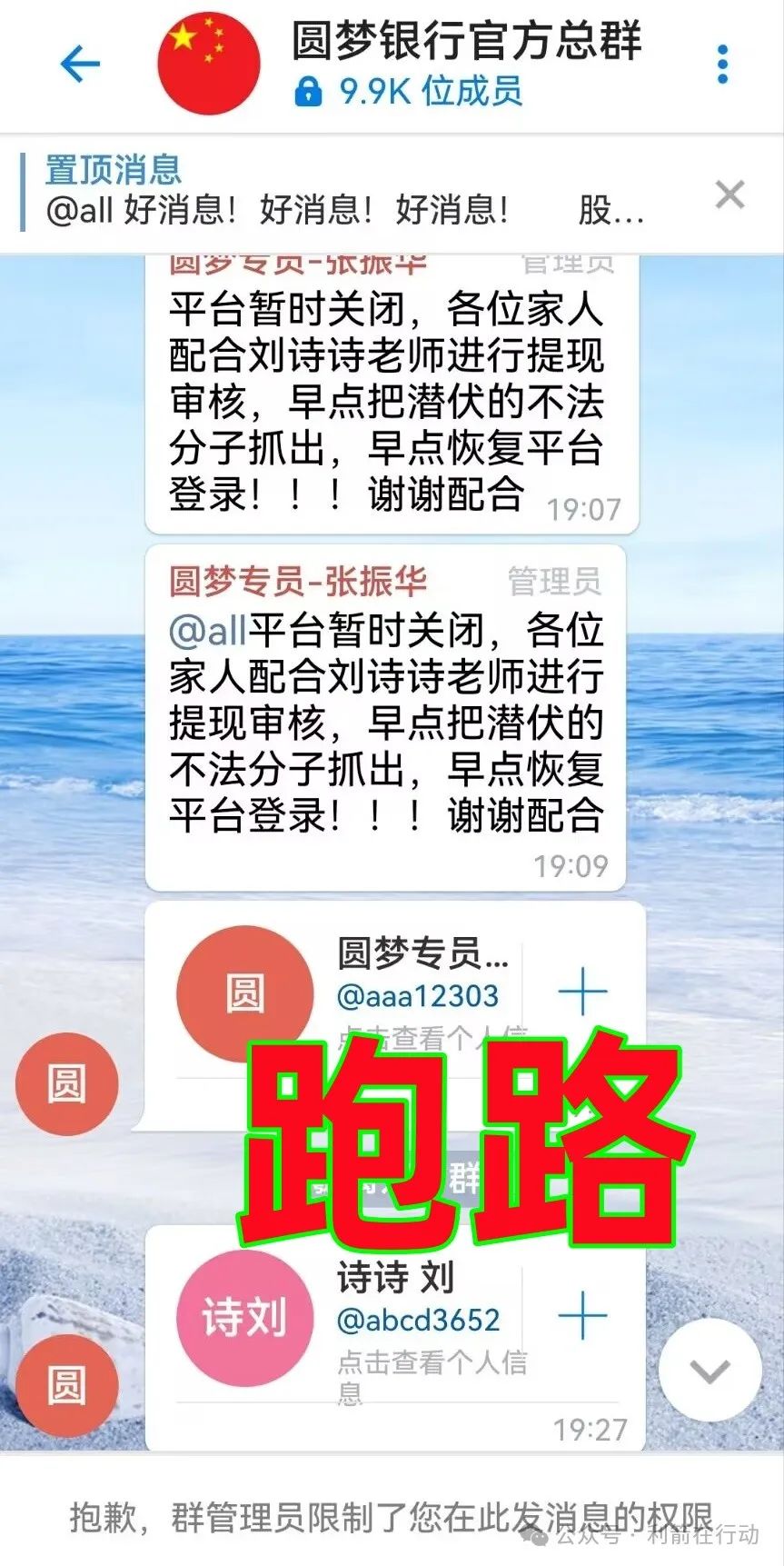The image size is (784, 1566).
Task: Add contact @aaa12303 with the plus icon
Action: point(582,991)
